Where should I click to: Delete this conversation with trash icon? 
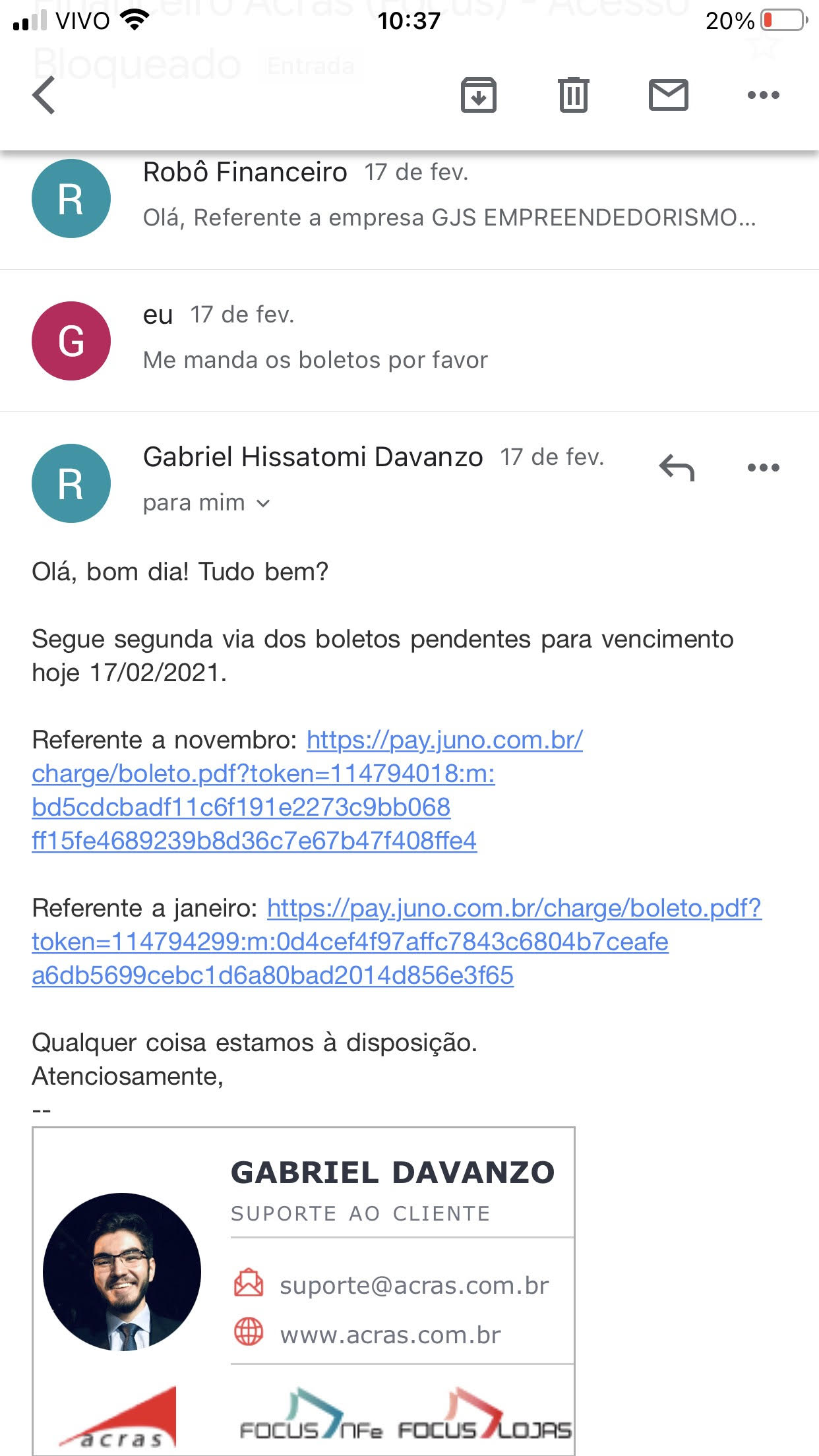pos(573,95)
